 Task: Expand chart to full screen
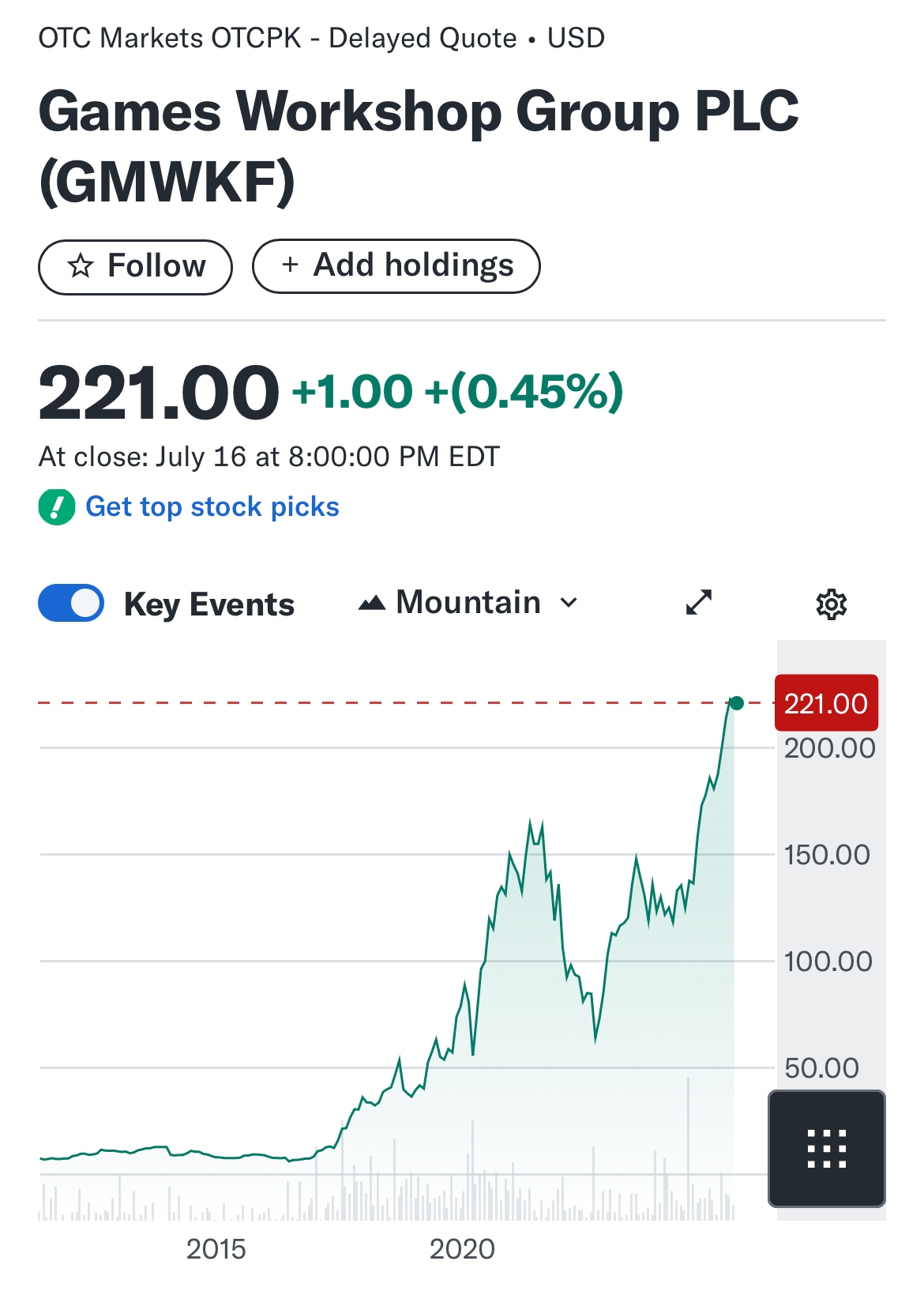pyautogui.click(x=699, y=603)
